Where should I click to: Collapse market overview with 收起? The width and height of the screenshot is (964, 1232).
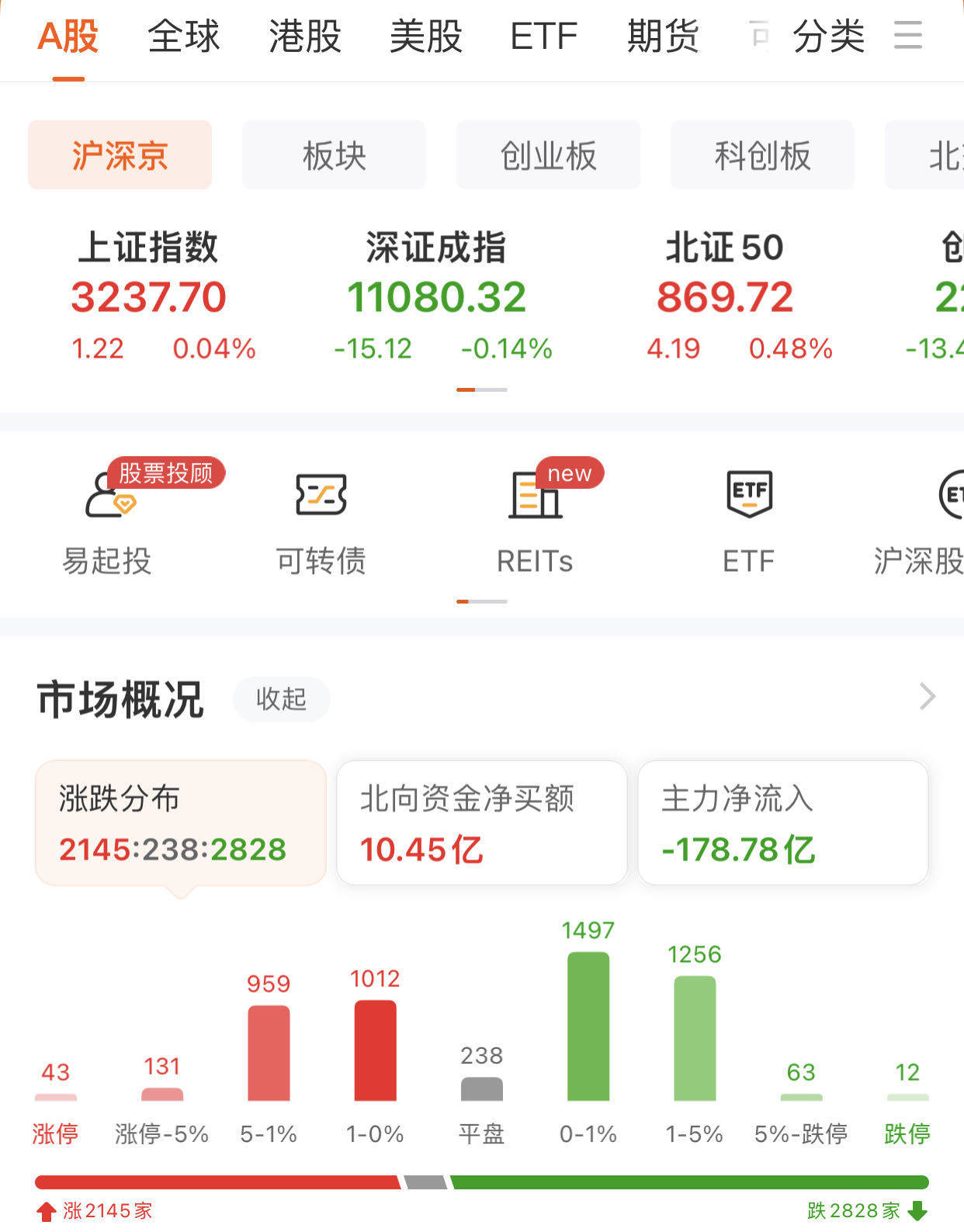point(281,699)
